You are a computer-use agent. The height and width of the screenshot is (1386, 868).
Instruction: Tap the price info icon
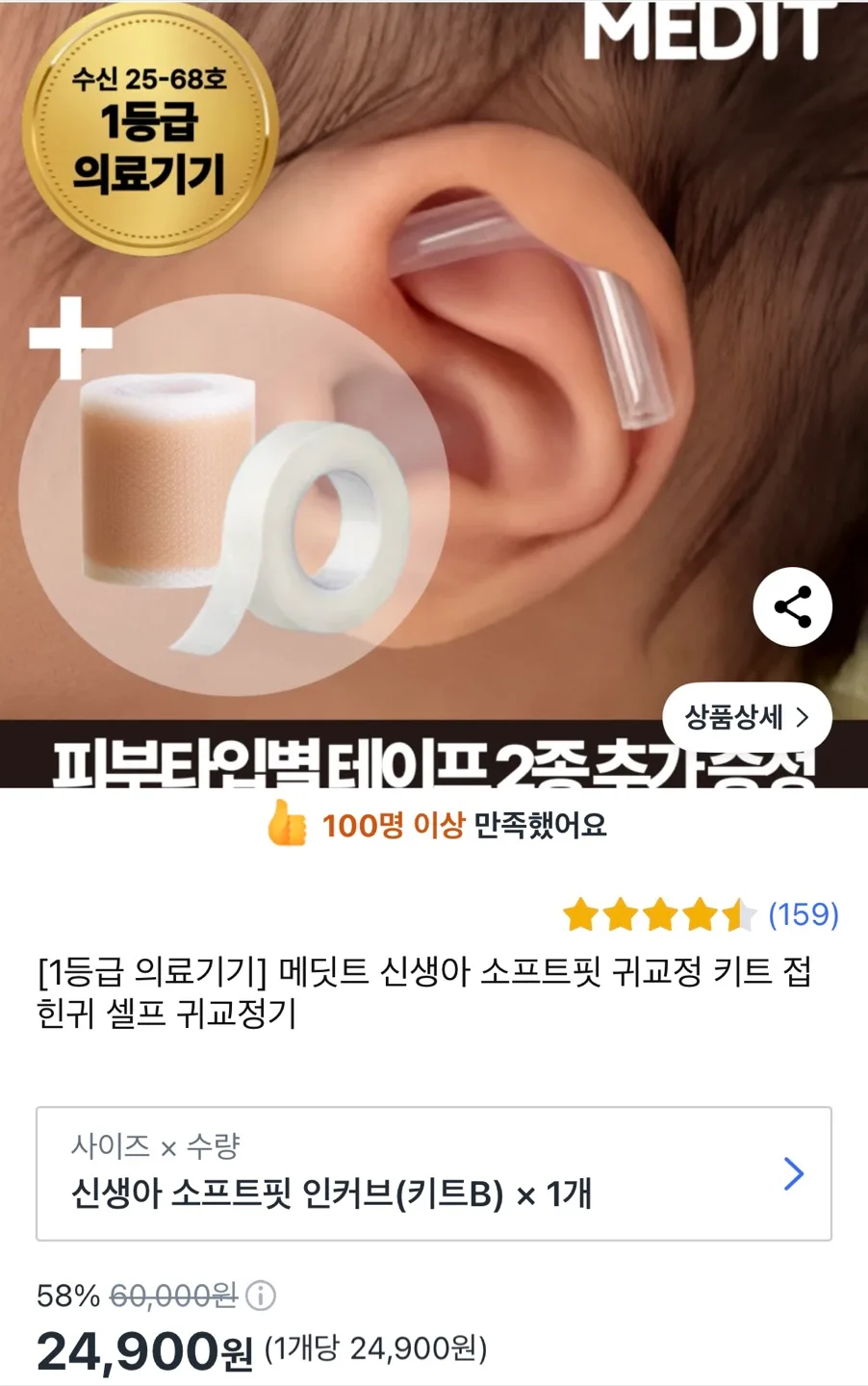pyautogui.click(x=261, y=1296)
